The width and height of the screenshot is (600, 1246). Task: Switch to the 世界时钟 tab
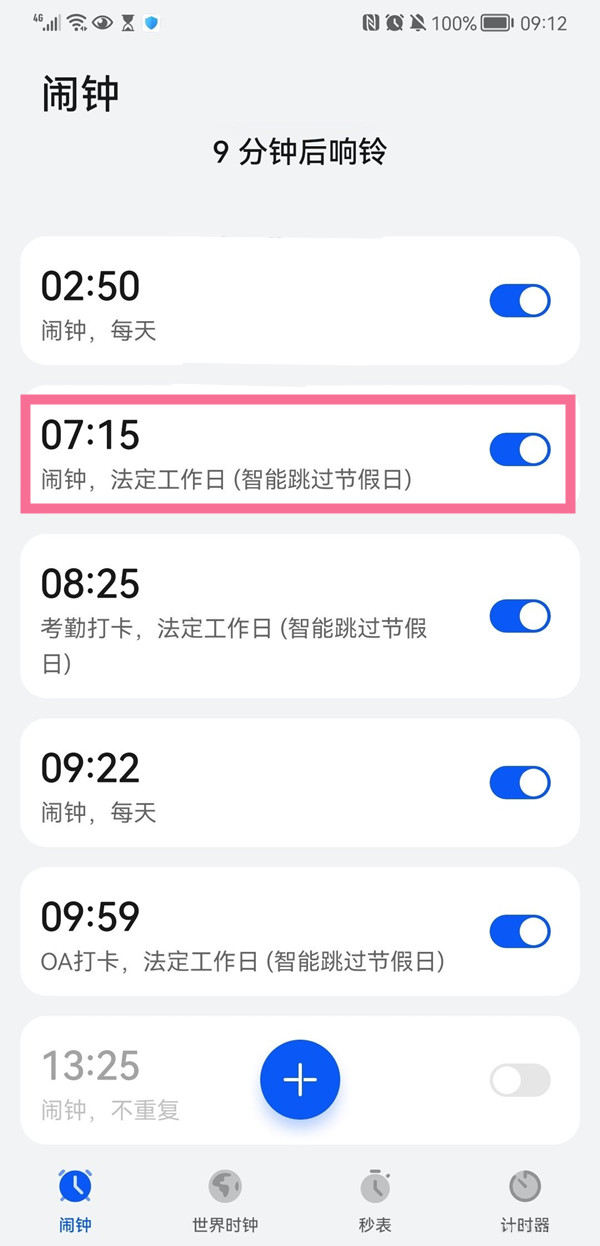[225, 1199]
